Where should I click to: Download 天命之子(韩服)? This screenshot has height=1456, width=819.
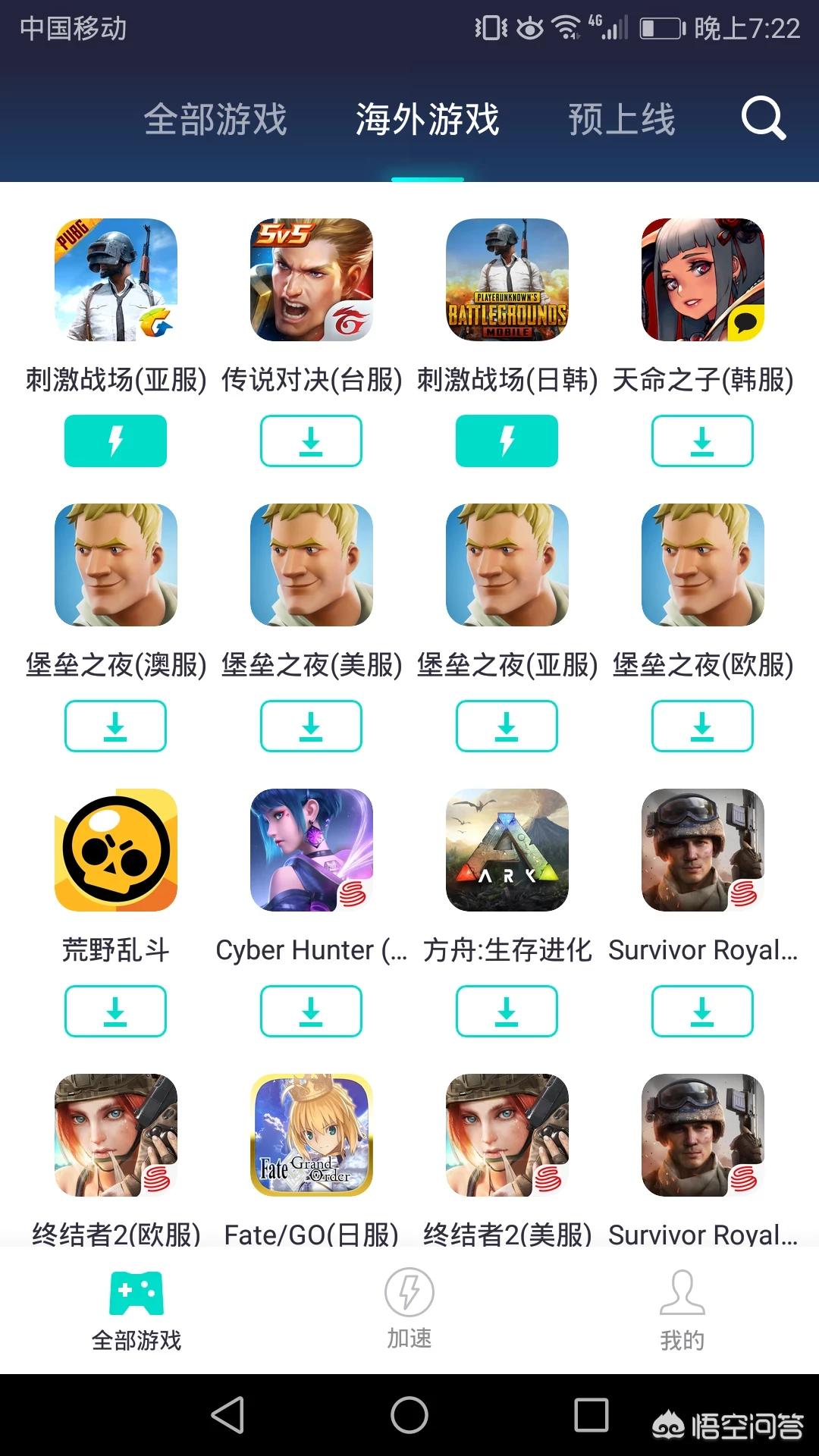click(x=702, y=441)
